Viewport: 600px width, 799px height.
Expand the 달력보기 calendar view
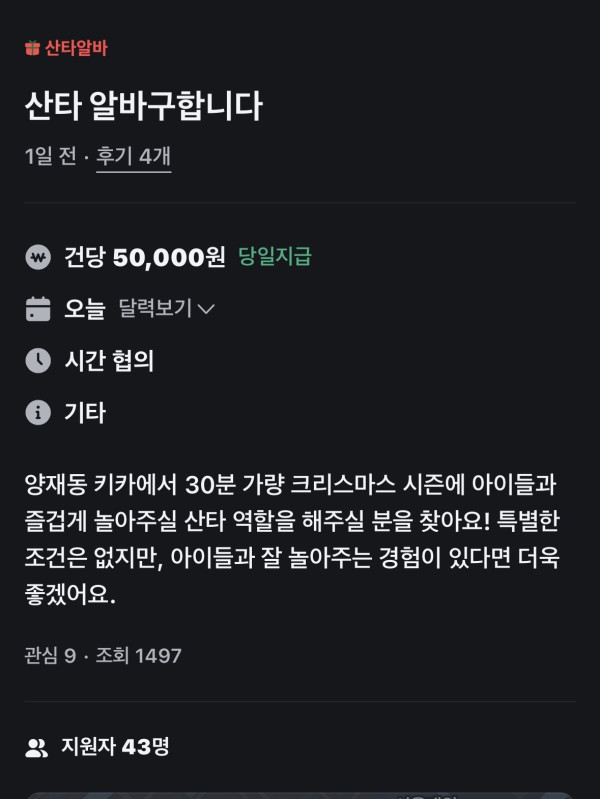(166, 309)
